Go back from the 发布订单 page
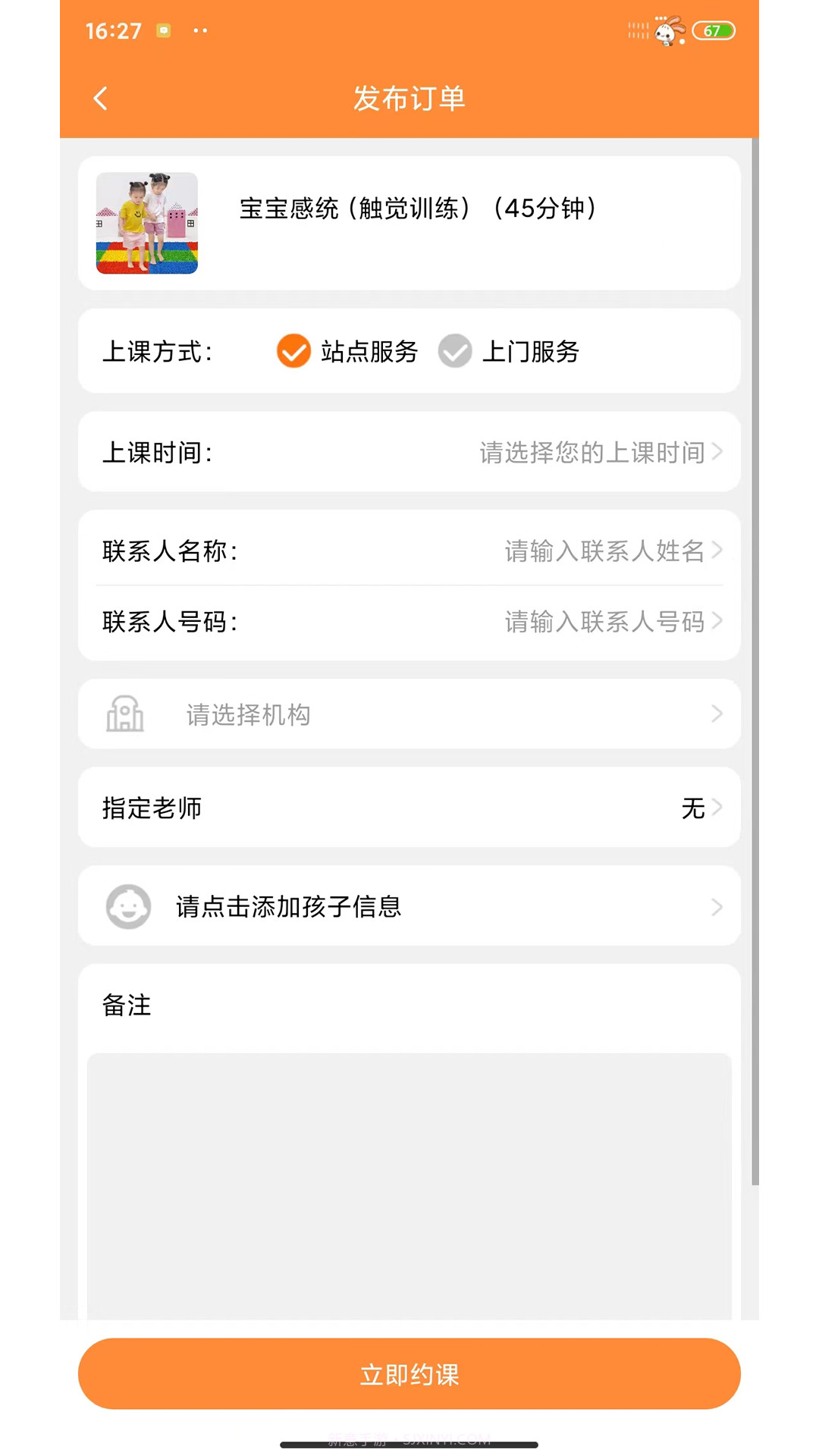The height and width of the screenshot is (1456, 819). point(100,99)
